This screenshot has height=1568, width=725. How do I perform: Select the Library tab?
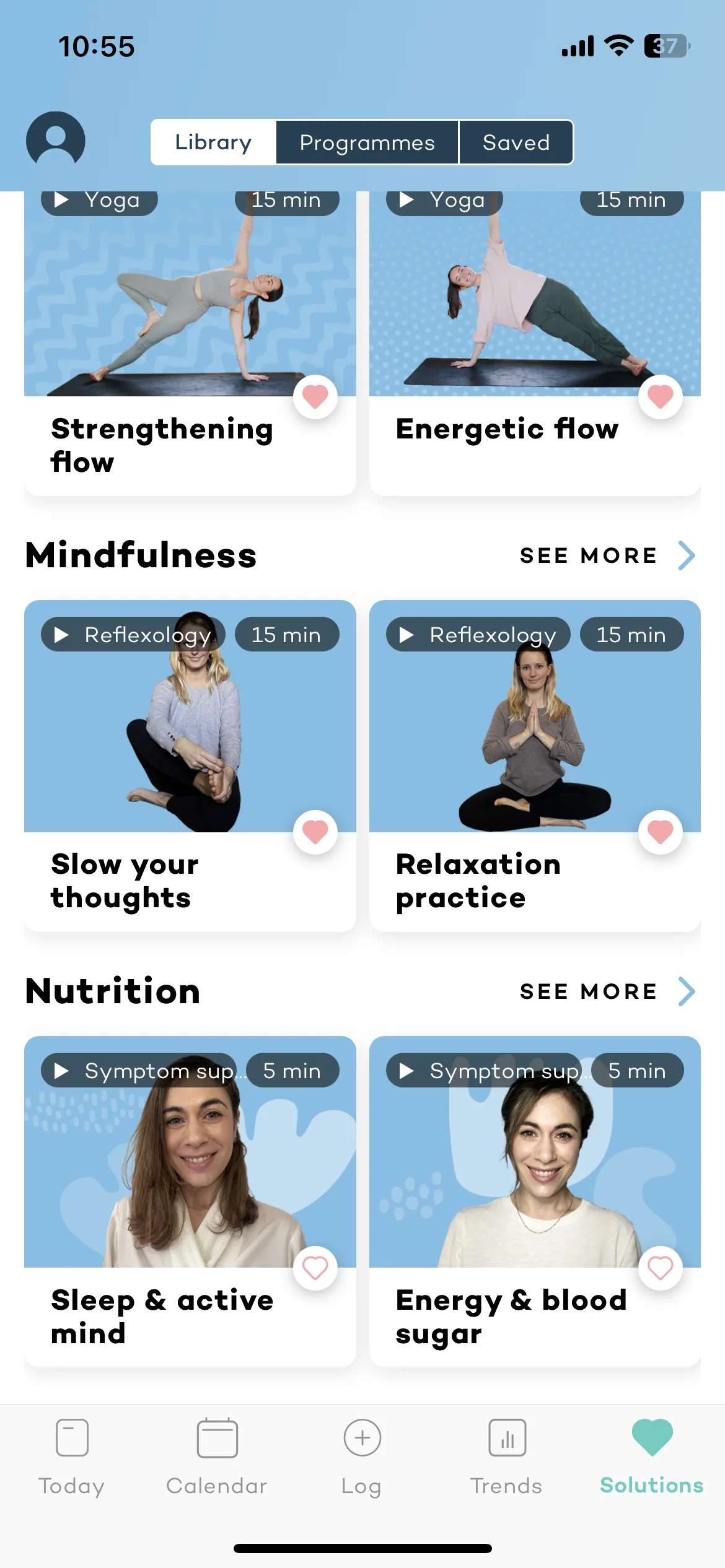[x=213, y=142]
